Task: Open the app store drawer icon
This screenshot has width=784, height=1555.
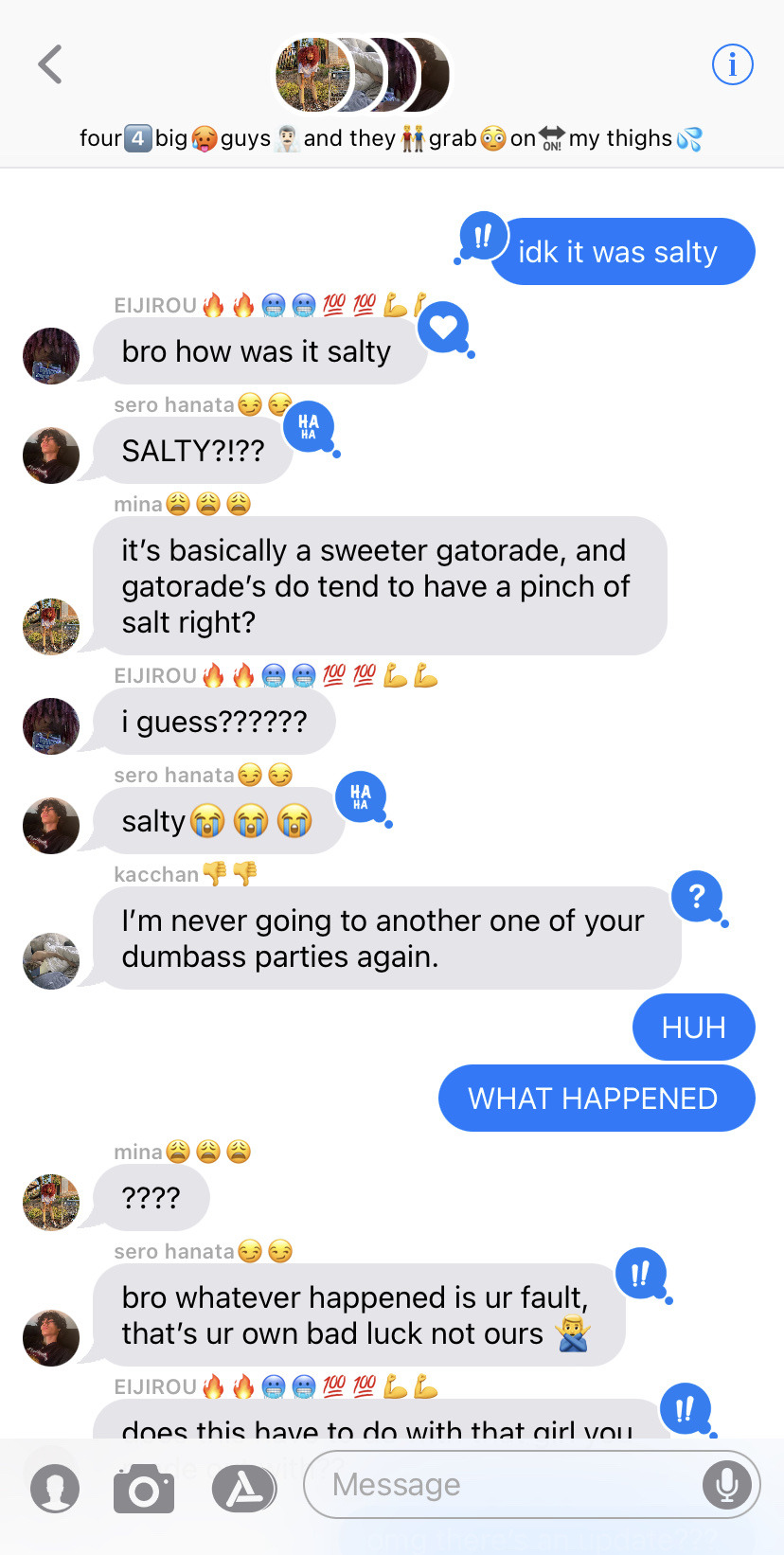Action: pos(243,1489)
